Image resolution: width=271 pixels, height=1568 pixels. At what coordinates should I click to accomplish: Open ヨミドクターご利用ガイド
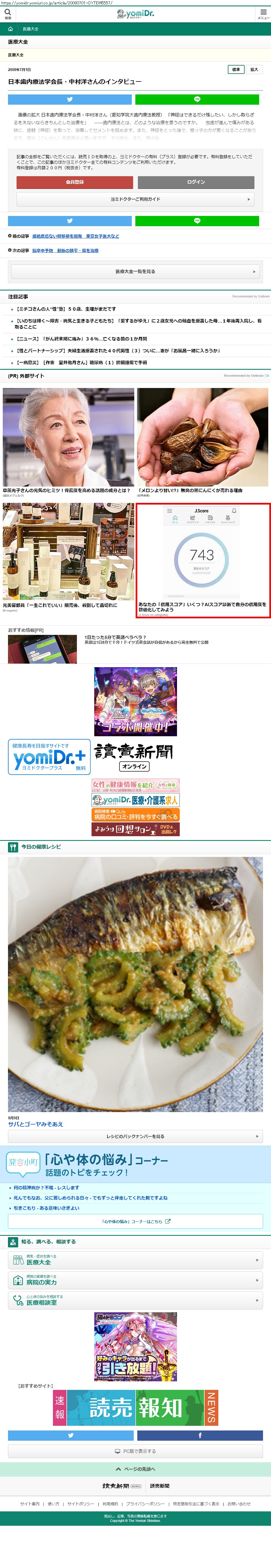coord(135,199)
